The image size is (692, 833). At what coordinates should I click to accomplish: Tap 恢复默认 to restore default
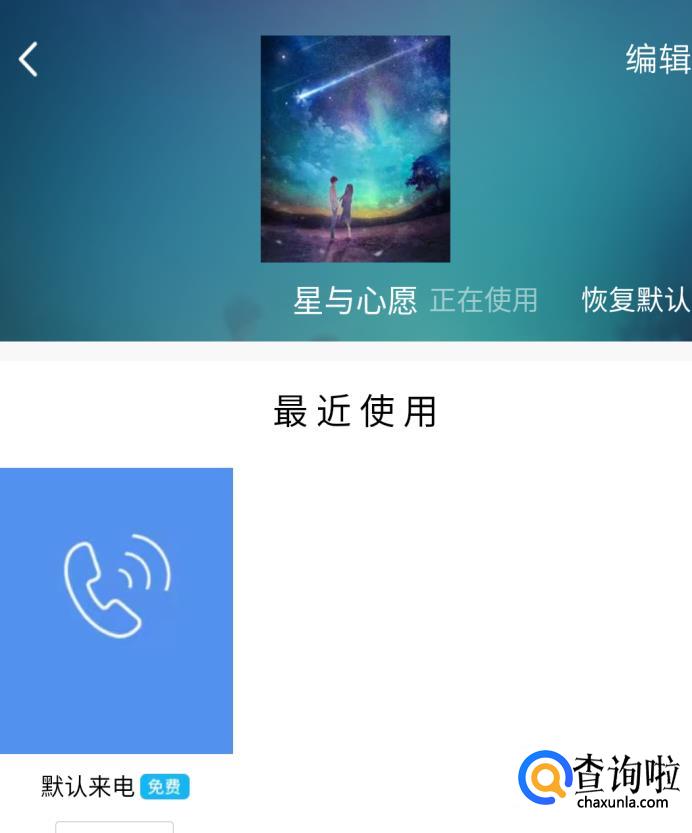click(636, 300)
